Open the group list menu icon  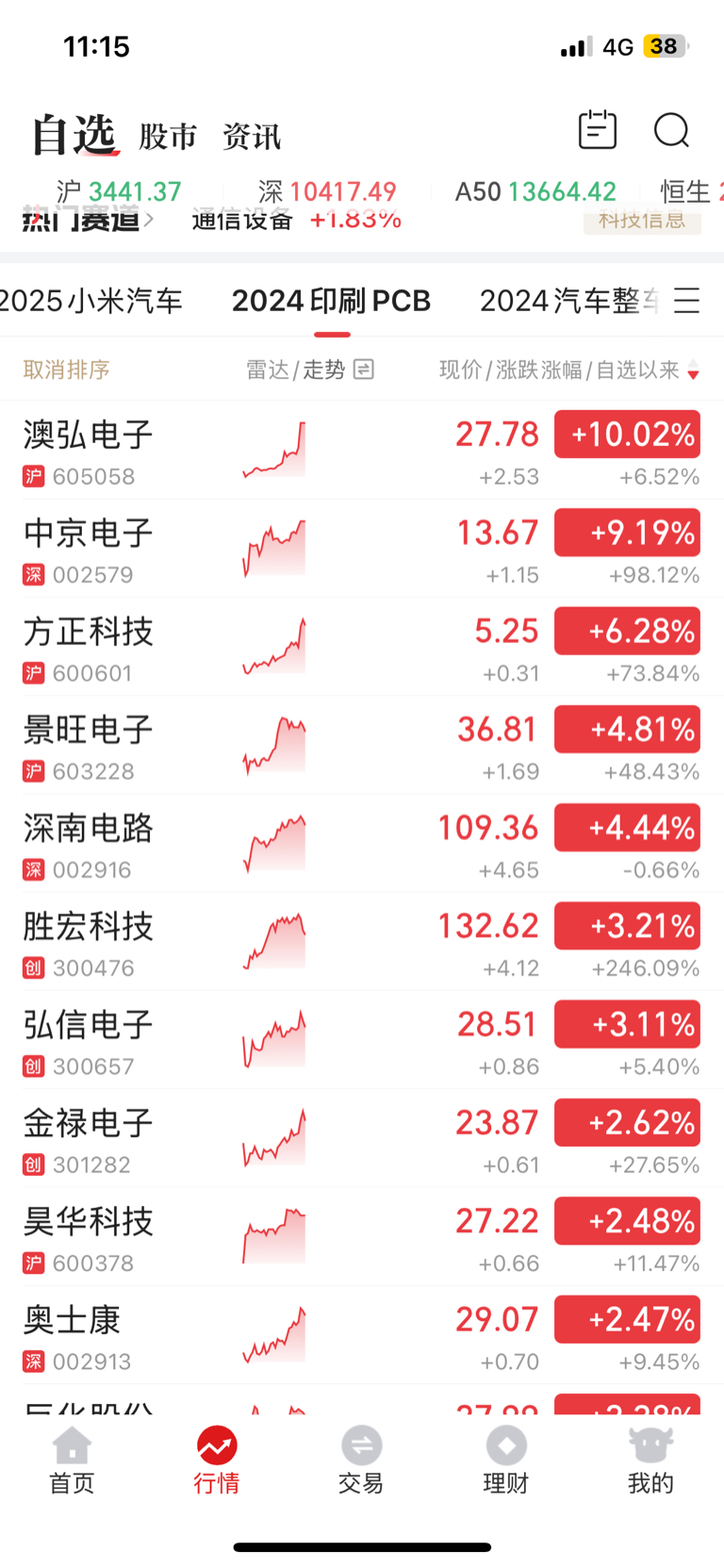click(x=687, y=301)
